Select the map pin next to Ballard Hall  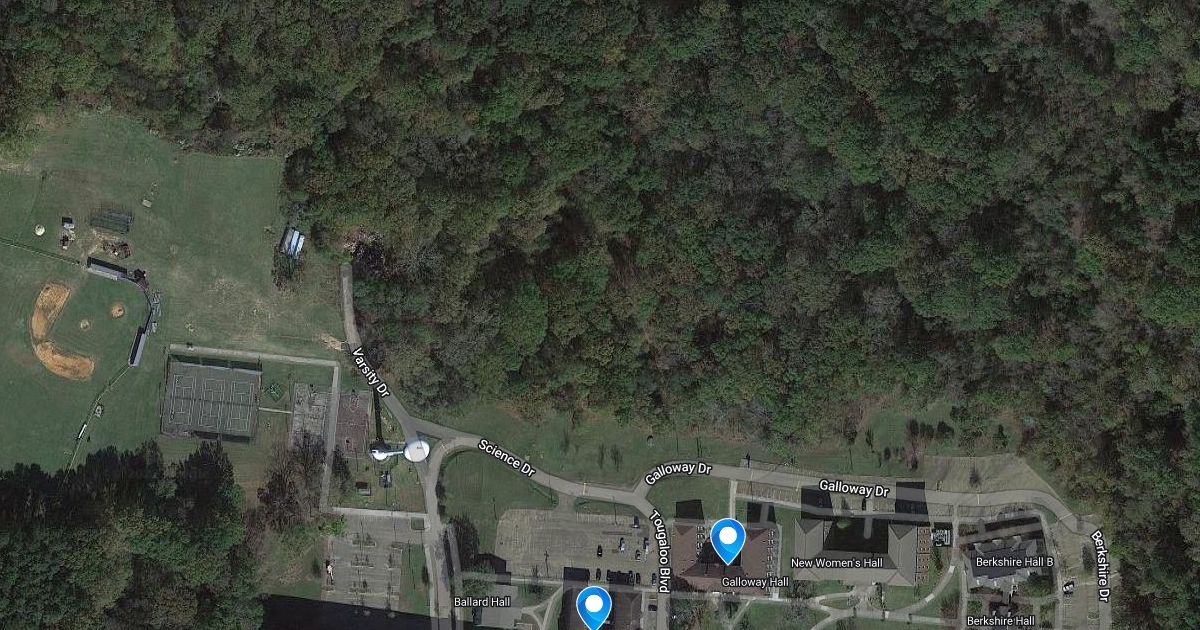594,606
